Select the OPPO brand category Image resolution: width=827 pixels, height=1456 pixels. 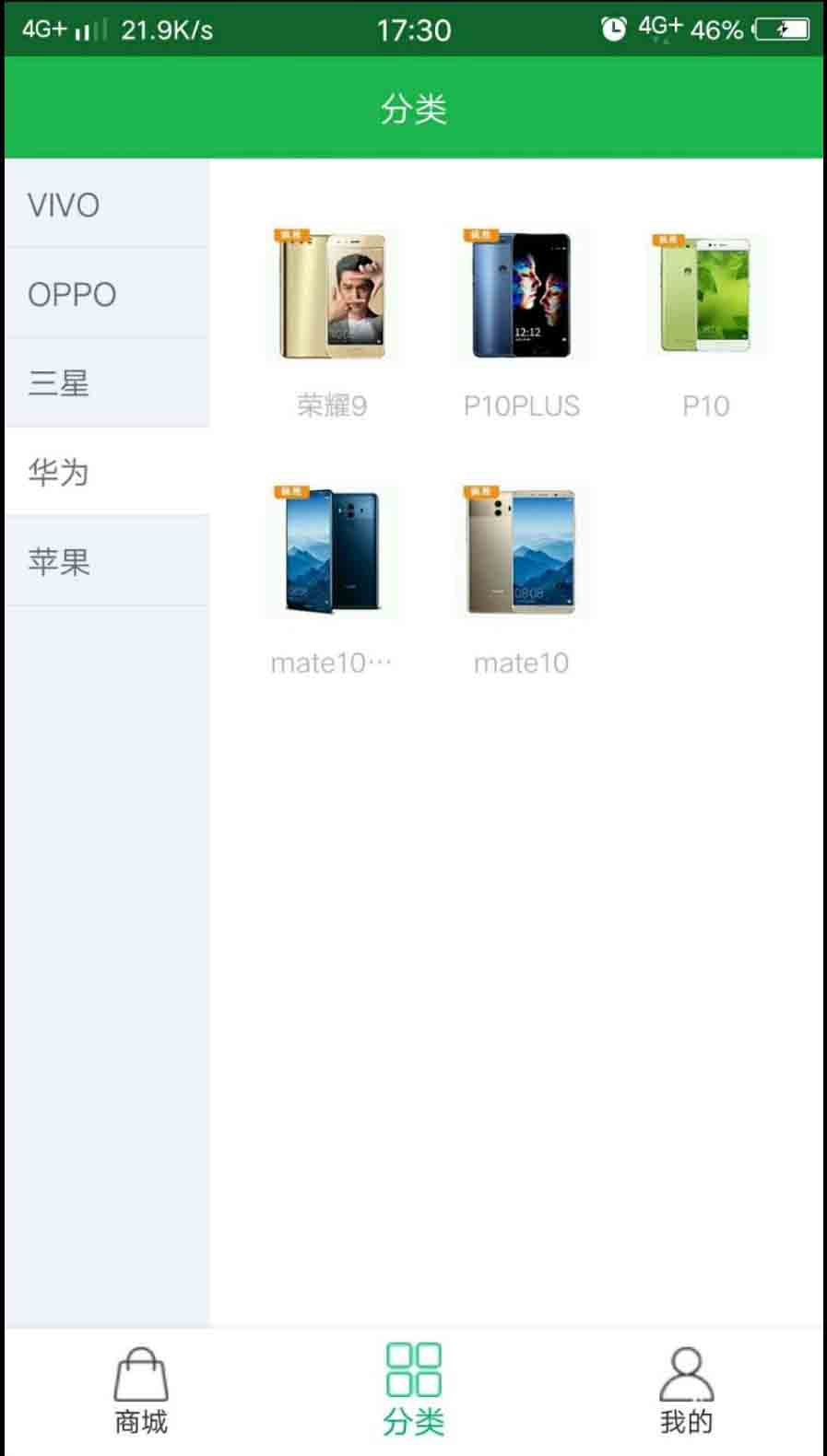[x=106, y=294]
